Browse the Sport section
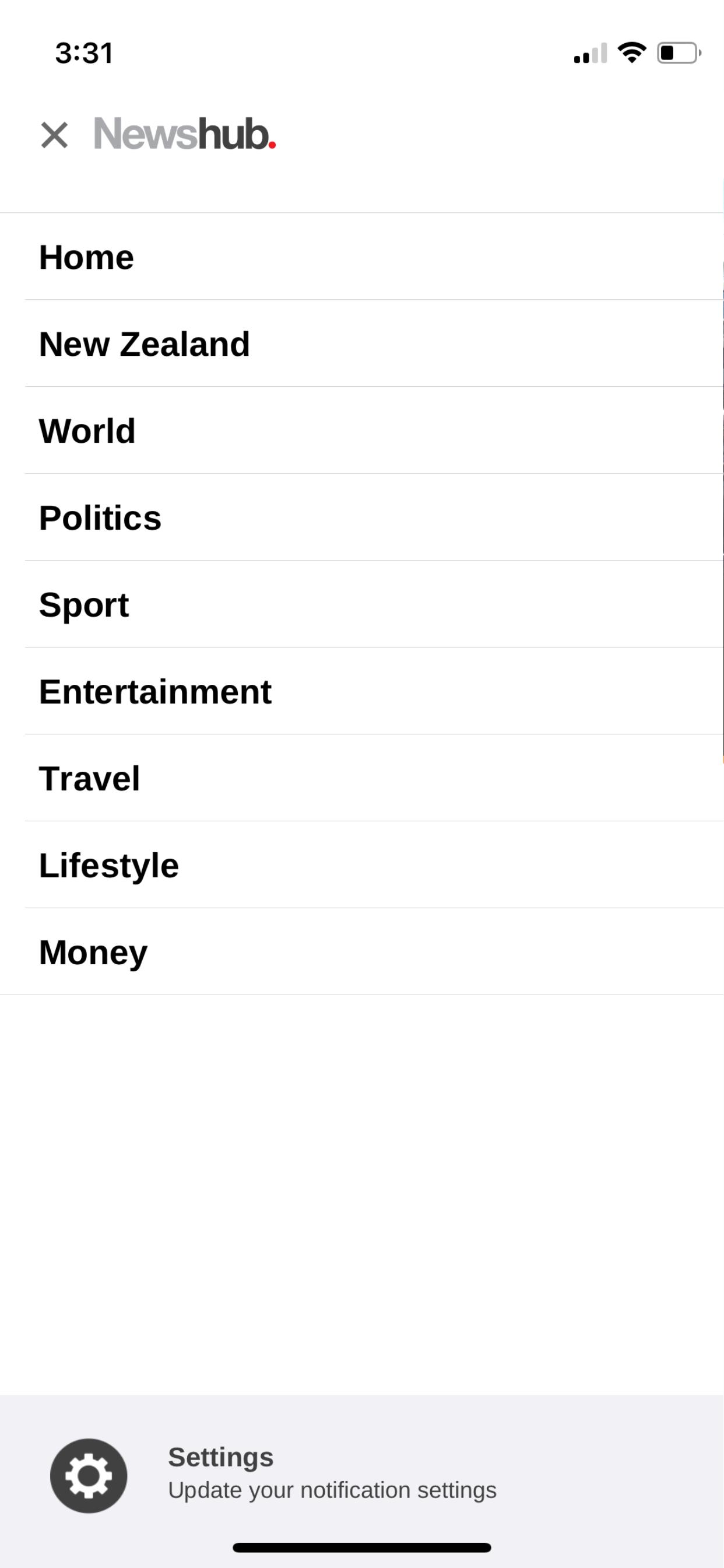724x1568 pixels. [84, 605]
